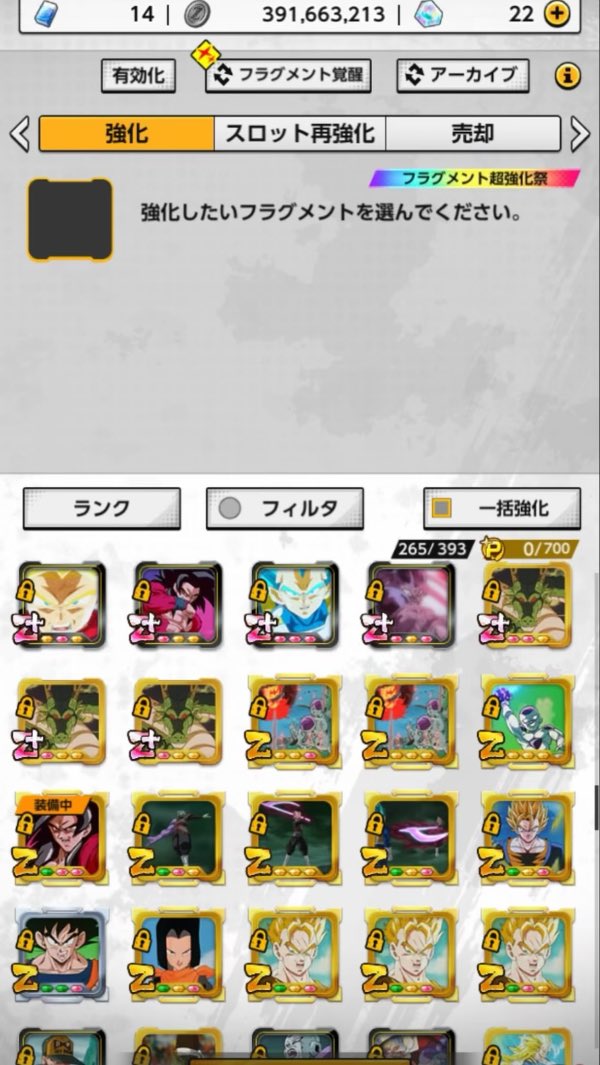Select the equipped 装備中 fragment

[x=62, y=838]
